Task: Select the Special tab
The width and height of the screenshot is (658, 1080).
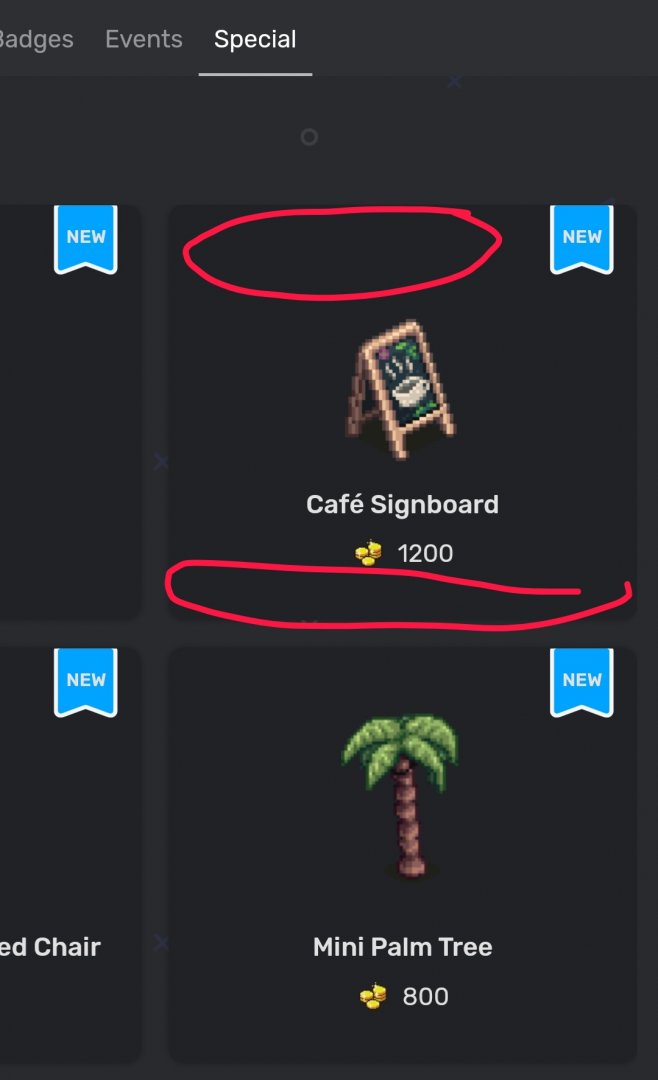Action: tap(255, 40)
